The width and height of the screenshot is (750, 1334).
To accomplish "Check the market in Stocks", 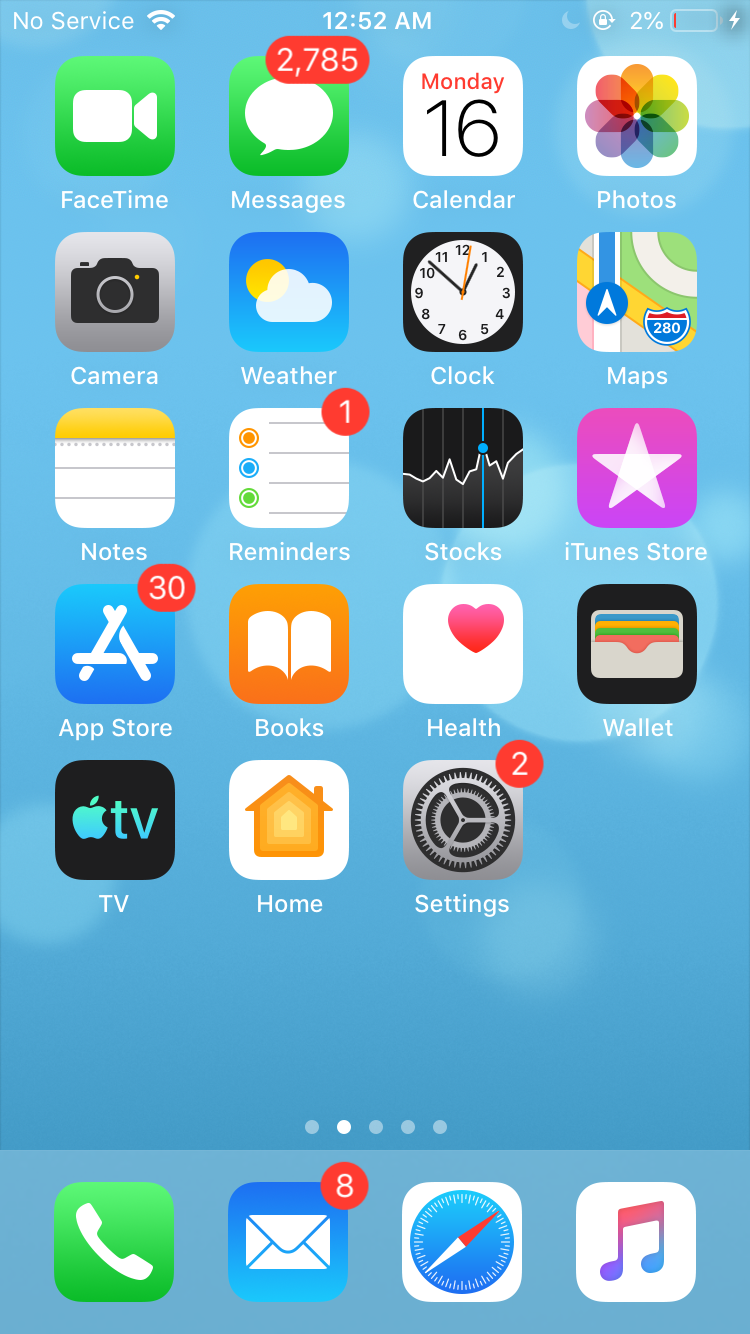I will click(462, 467).
